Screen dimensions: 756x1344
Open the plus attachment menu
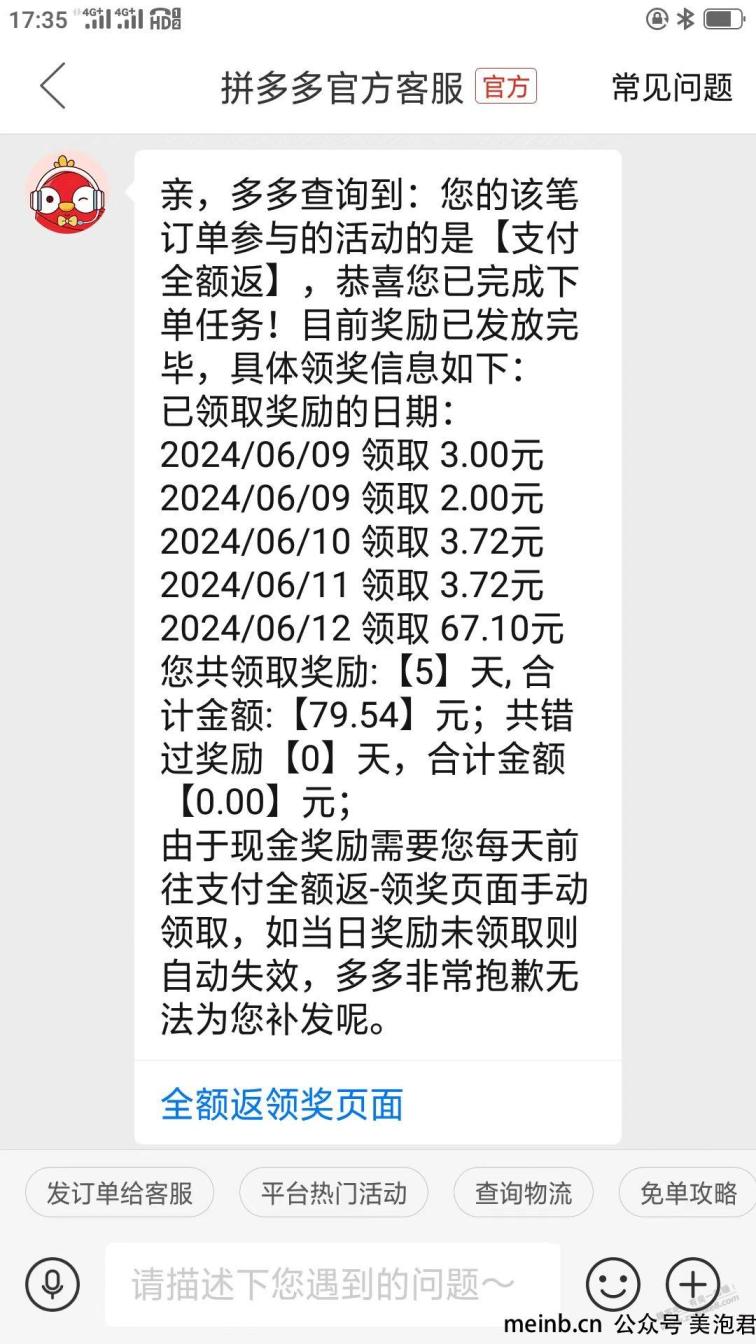[693, 1284]
